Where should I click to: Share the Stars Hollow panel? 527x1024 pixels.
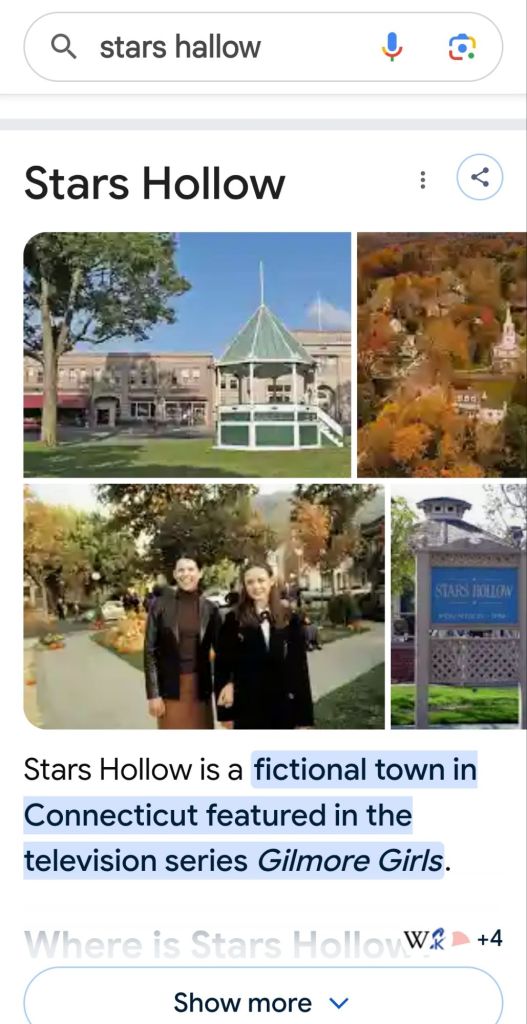pos(480,177)
